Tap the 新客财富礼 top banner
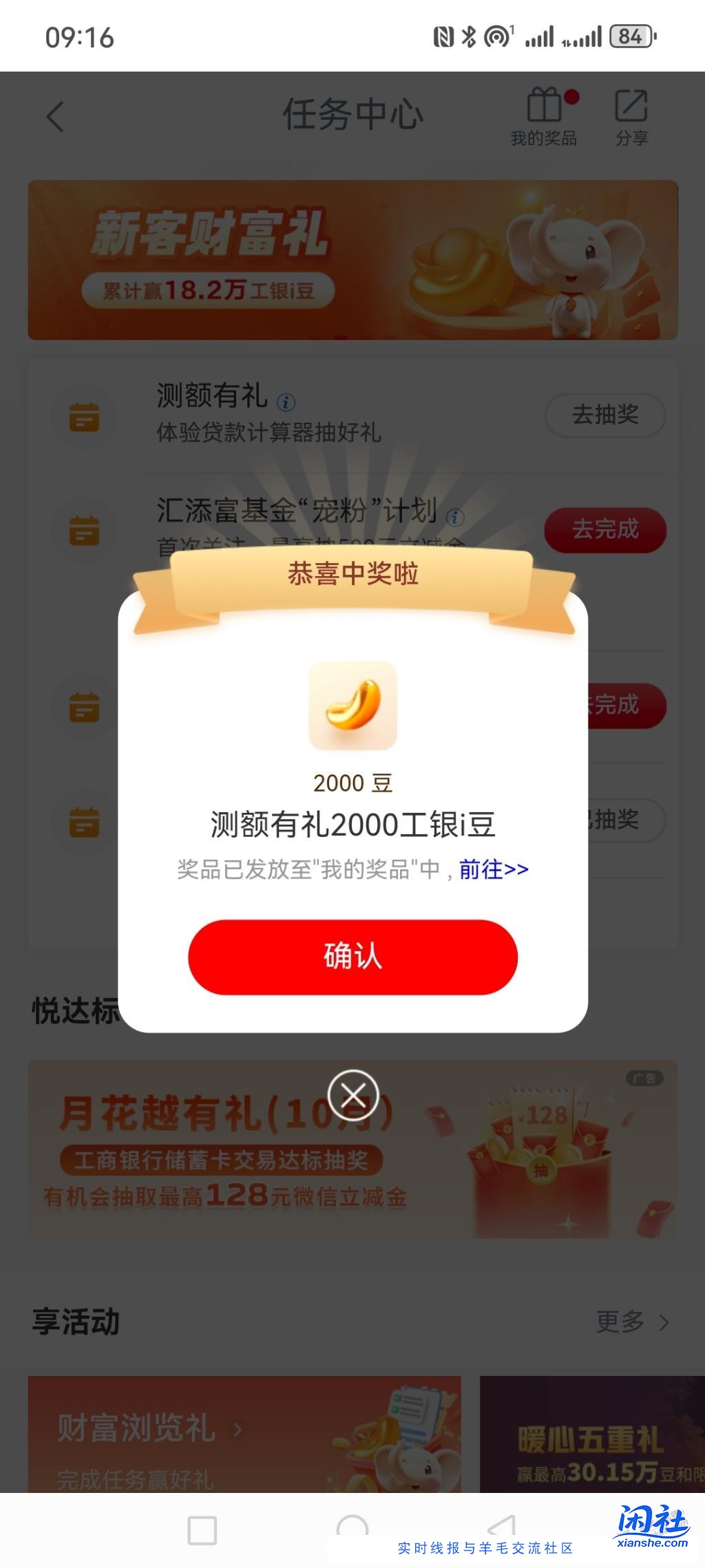 pyautogui.click(x=352, y=260)
